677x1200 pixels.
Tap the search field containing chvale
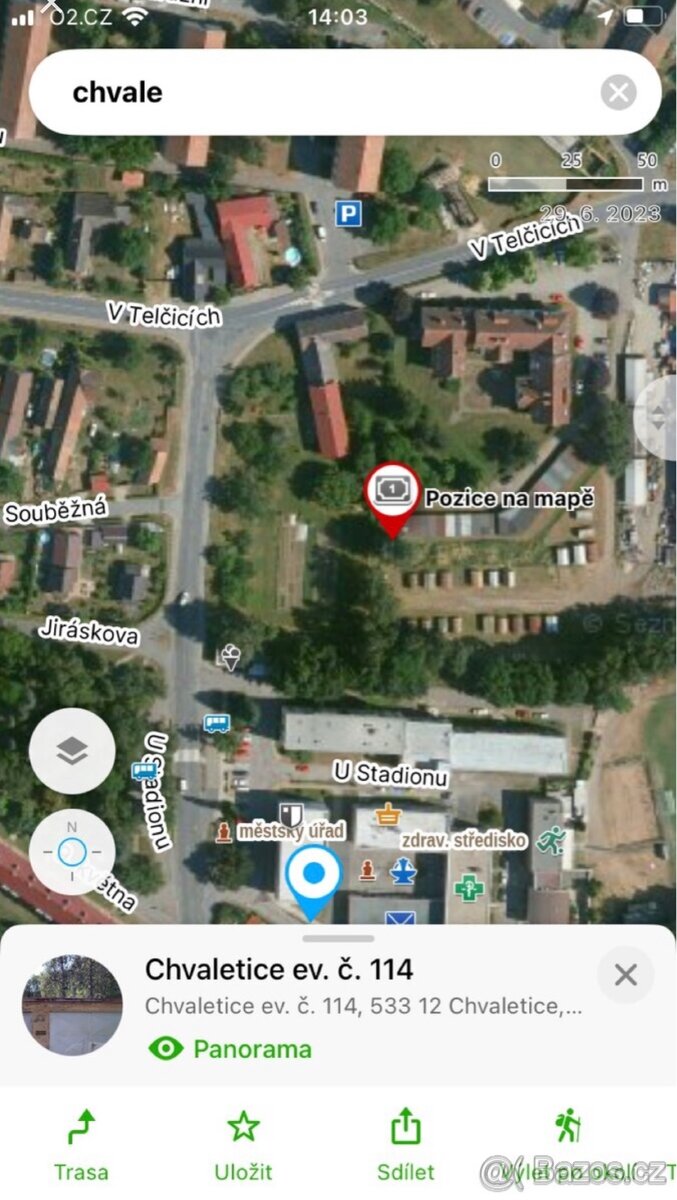[x=320, y=93]
